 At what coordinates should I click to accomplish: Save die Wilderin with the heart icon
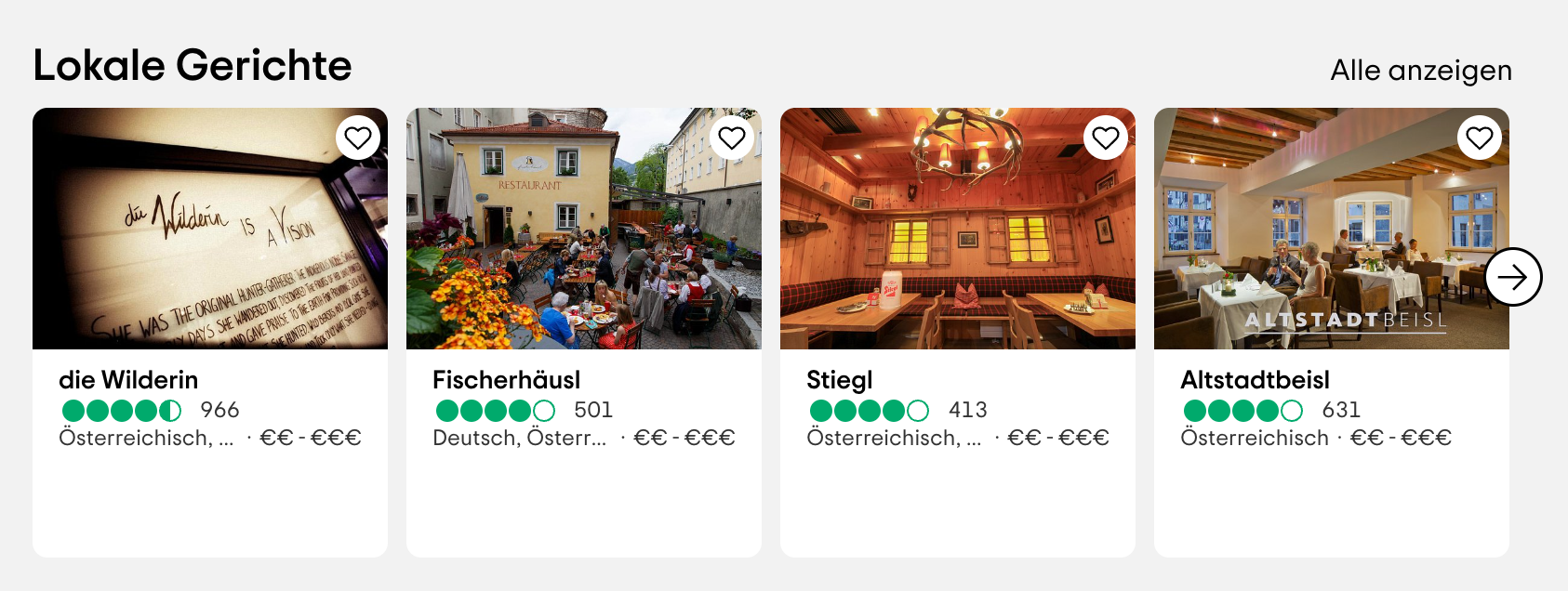tap(358, 138)
